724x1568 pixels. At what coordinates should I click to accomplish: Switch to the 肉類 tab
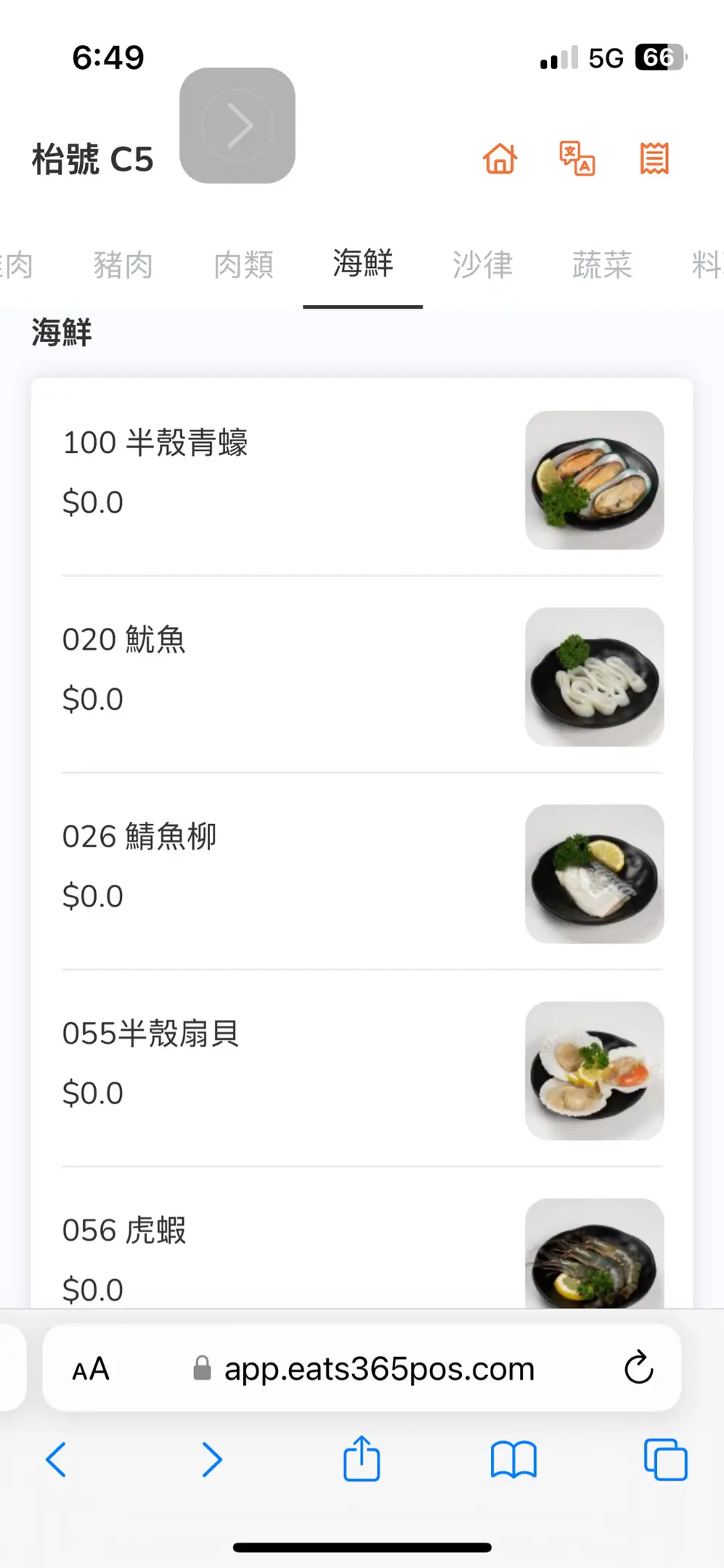tap(243, 265)
